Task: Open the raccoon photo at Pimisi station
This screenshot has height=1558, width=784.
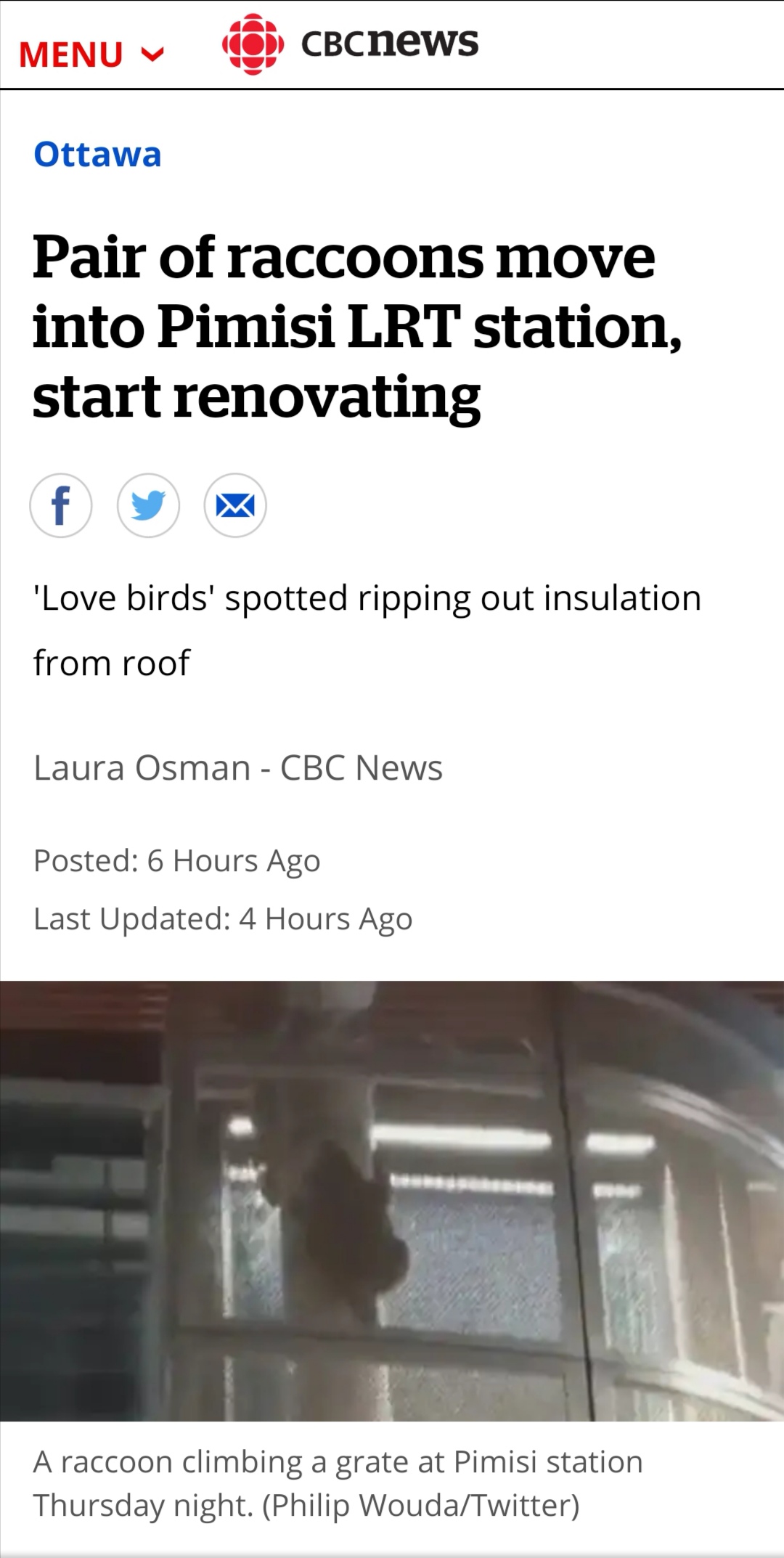Action: 392,1200
